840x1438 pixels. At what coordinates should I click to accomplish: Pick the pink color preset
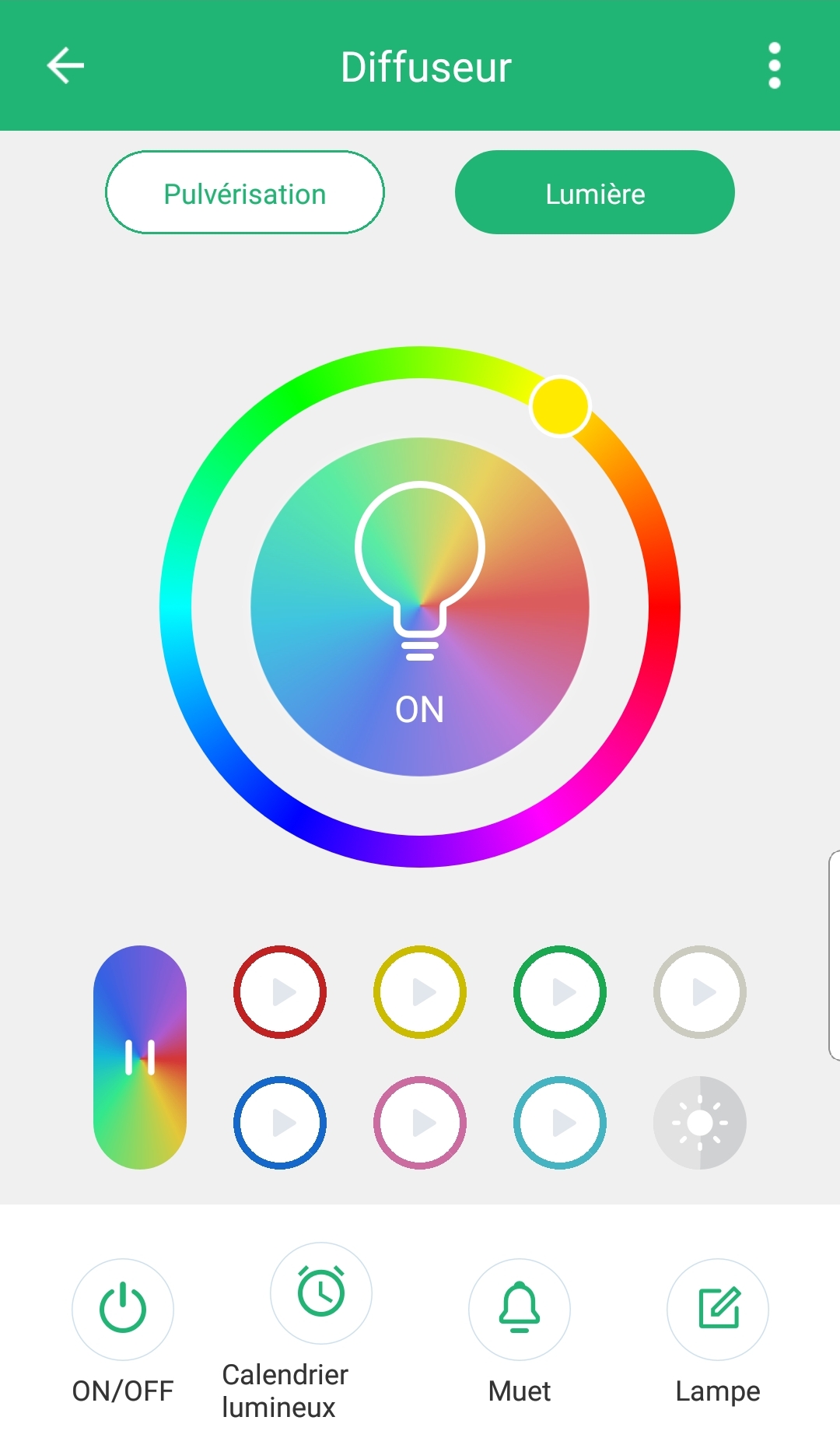point(420,1123)
